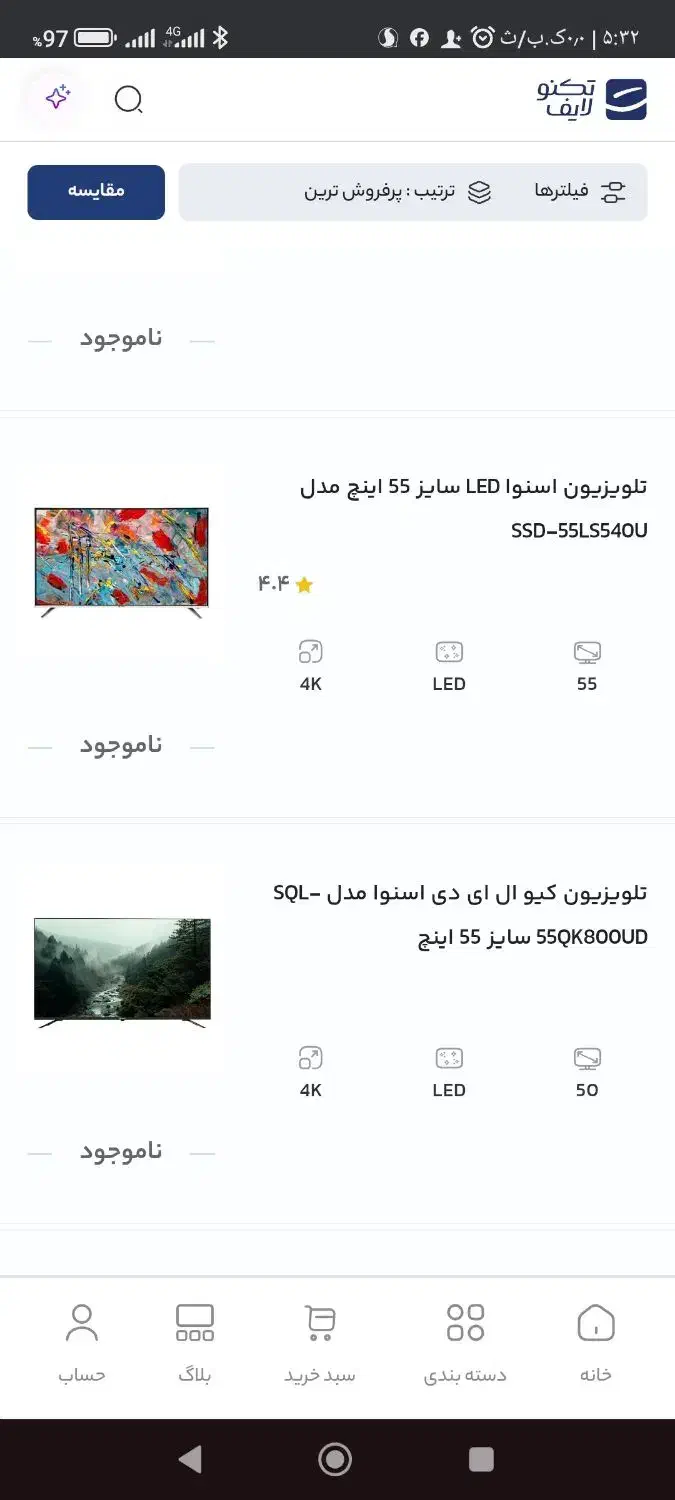
Task: Go to the Android home screen
Action: 335,1460
